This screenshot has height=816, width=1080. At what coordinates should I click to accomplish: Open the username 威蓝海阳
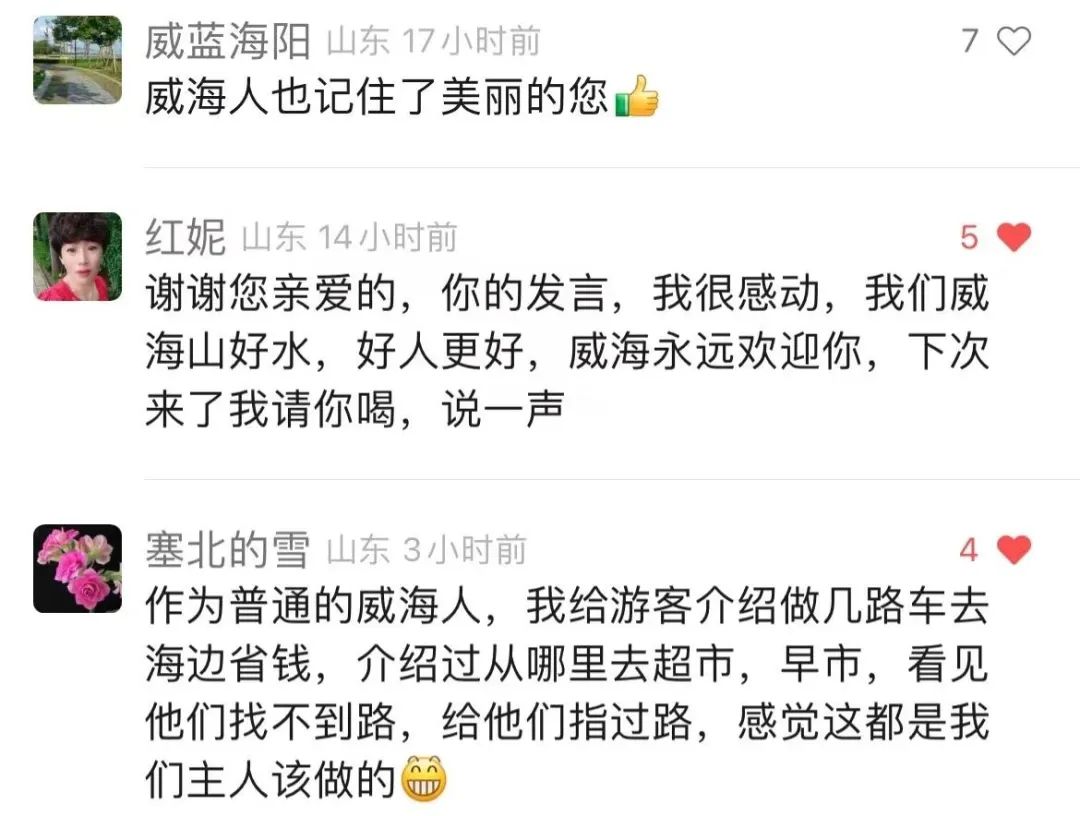[x=228, y=42]
